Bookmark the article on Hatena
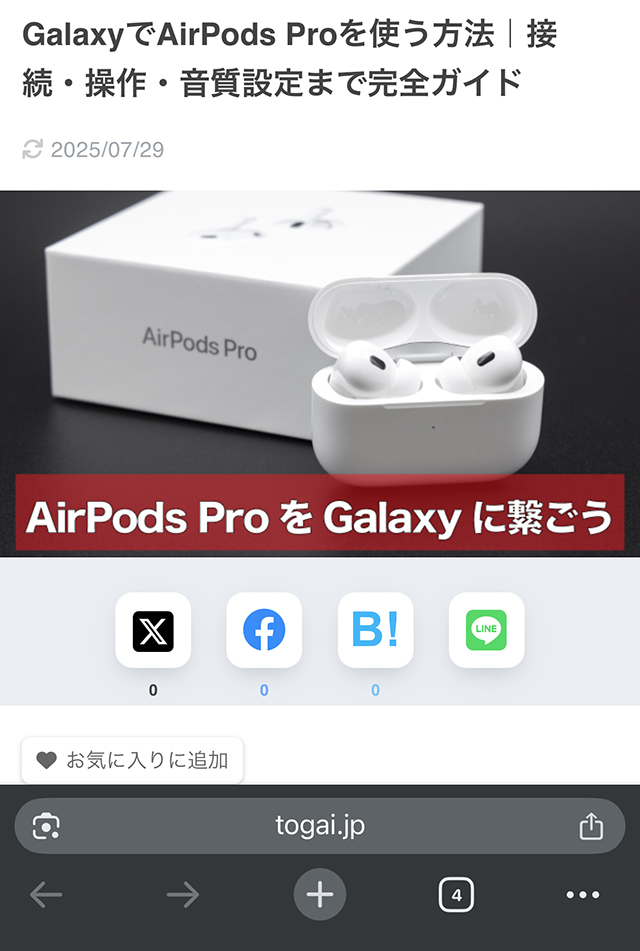This screenshot has width=640, height=951. pos(375,630)
